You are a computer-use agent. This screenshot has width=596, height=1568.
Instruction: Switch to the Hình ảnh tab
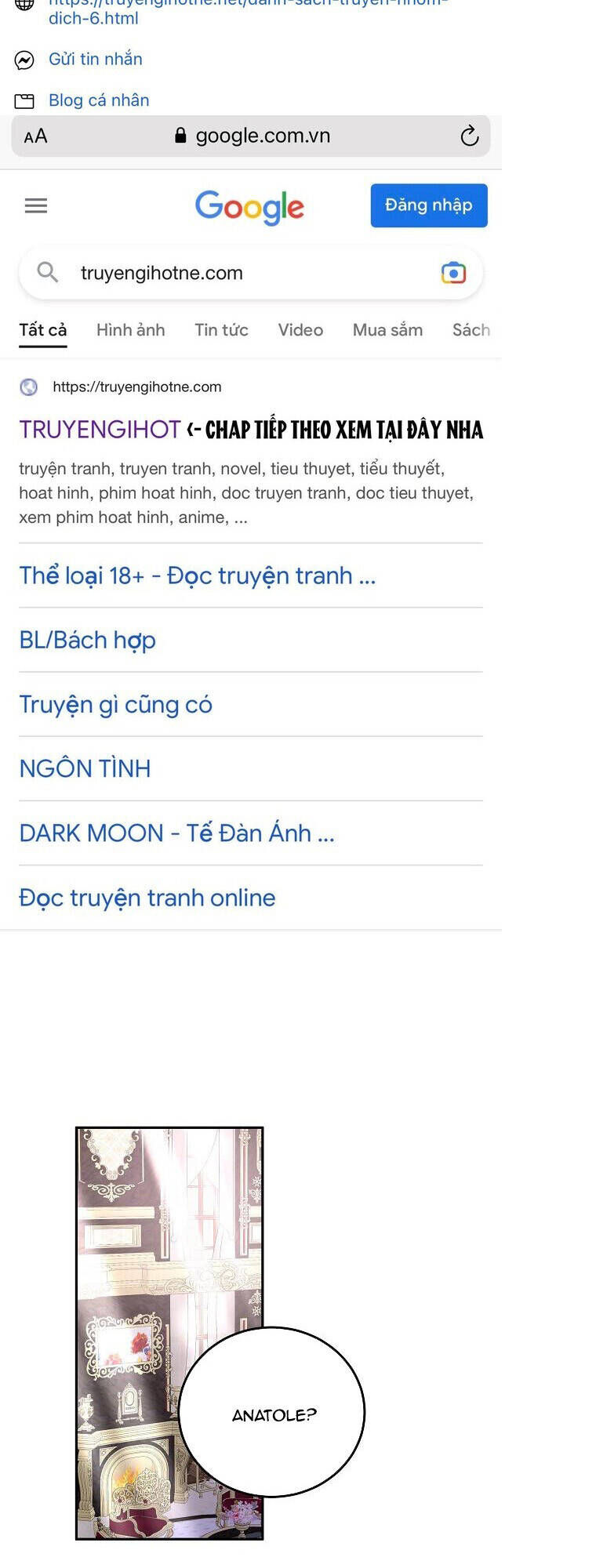[x=130, y=330]
